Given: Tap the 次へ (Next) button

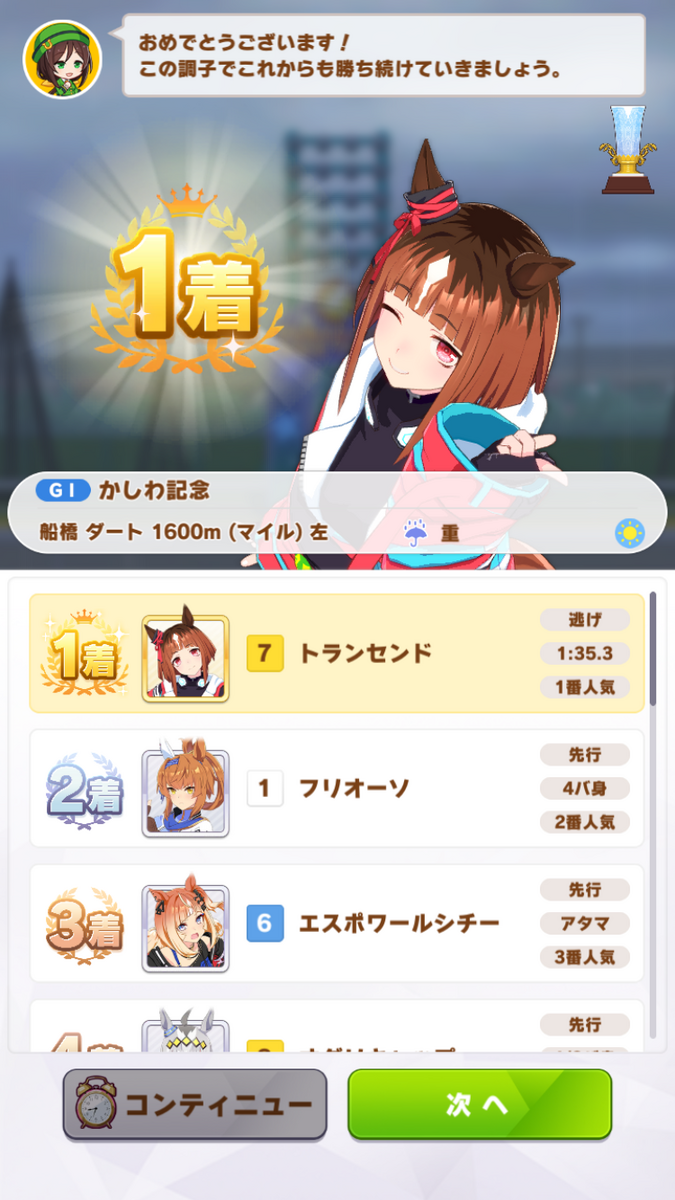Looking at the screenshot, I should click(480, 1104).
